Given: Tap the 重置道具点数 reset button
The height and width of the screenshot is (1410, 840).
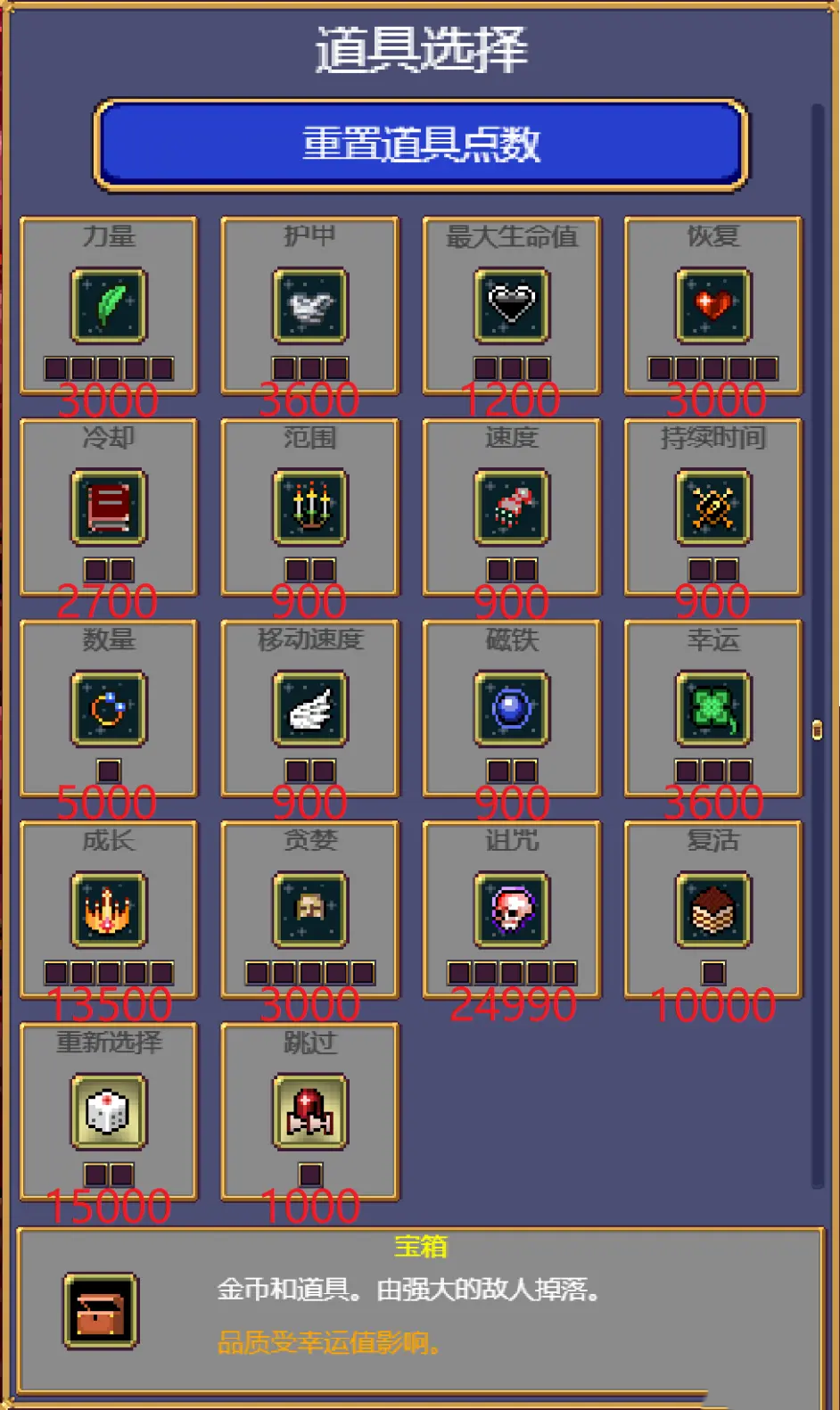Looking at the screenshot, I should click(x=420, y=144).
